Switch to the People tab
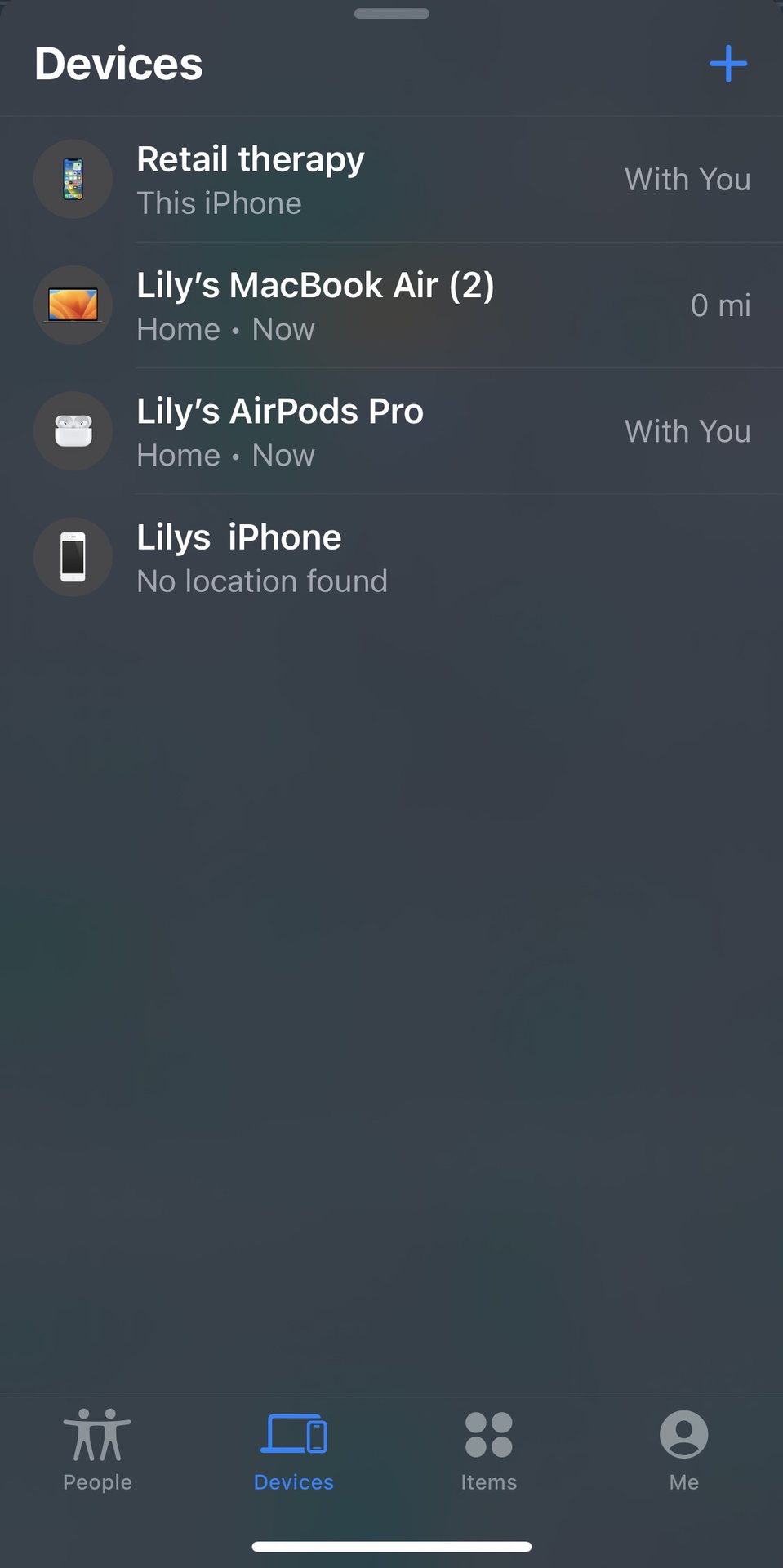 (x=97, y=1450)
